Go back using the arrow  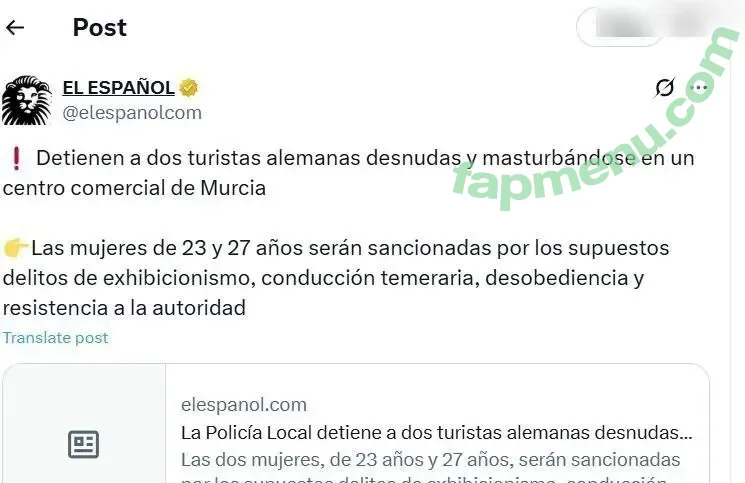(x=15, y=28)
